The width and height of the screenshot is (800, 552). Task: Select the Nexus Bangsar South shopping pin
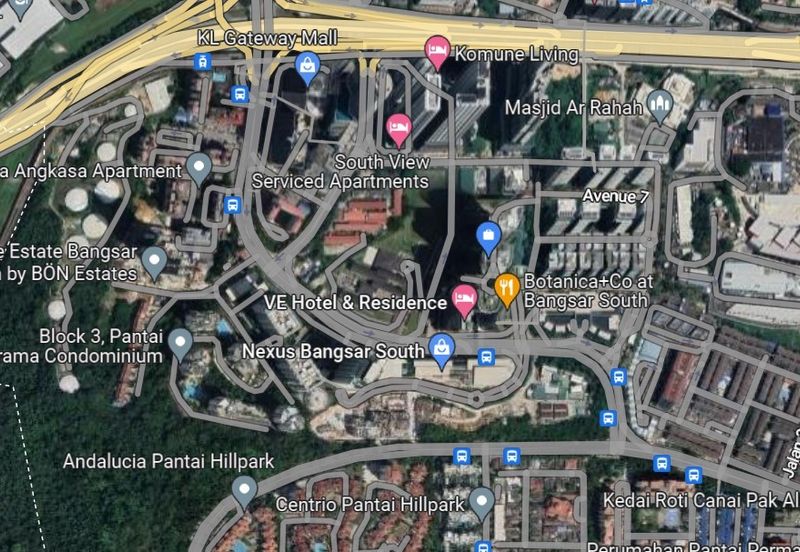tap(441, 347)
